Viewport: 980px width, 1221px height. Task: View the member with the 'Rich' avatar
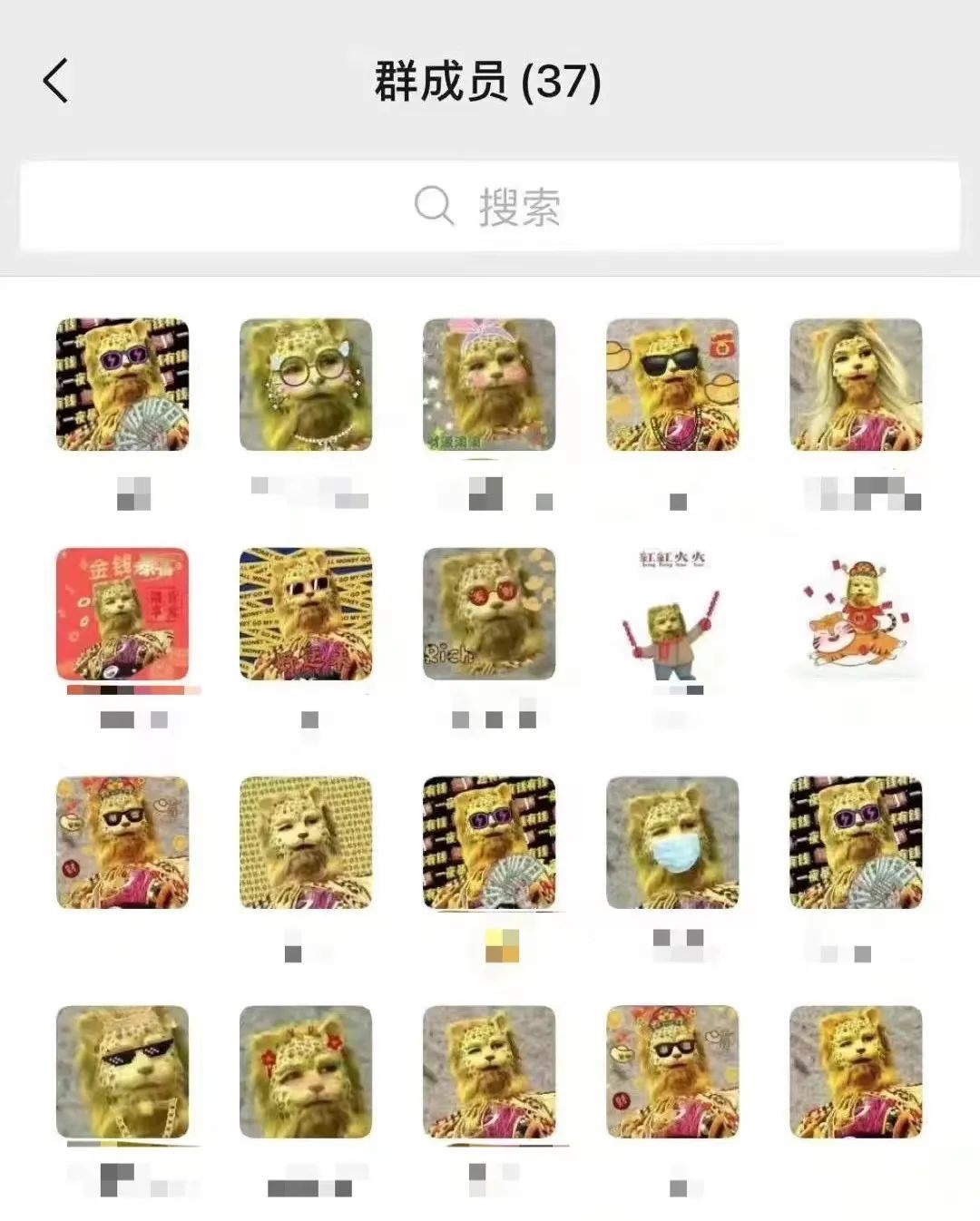(489, 614)
